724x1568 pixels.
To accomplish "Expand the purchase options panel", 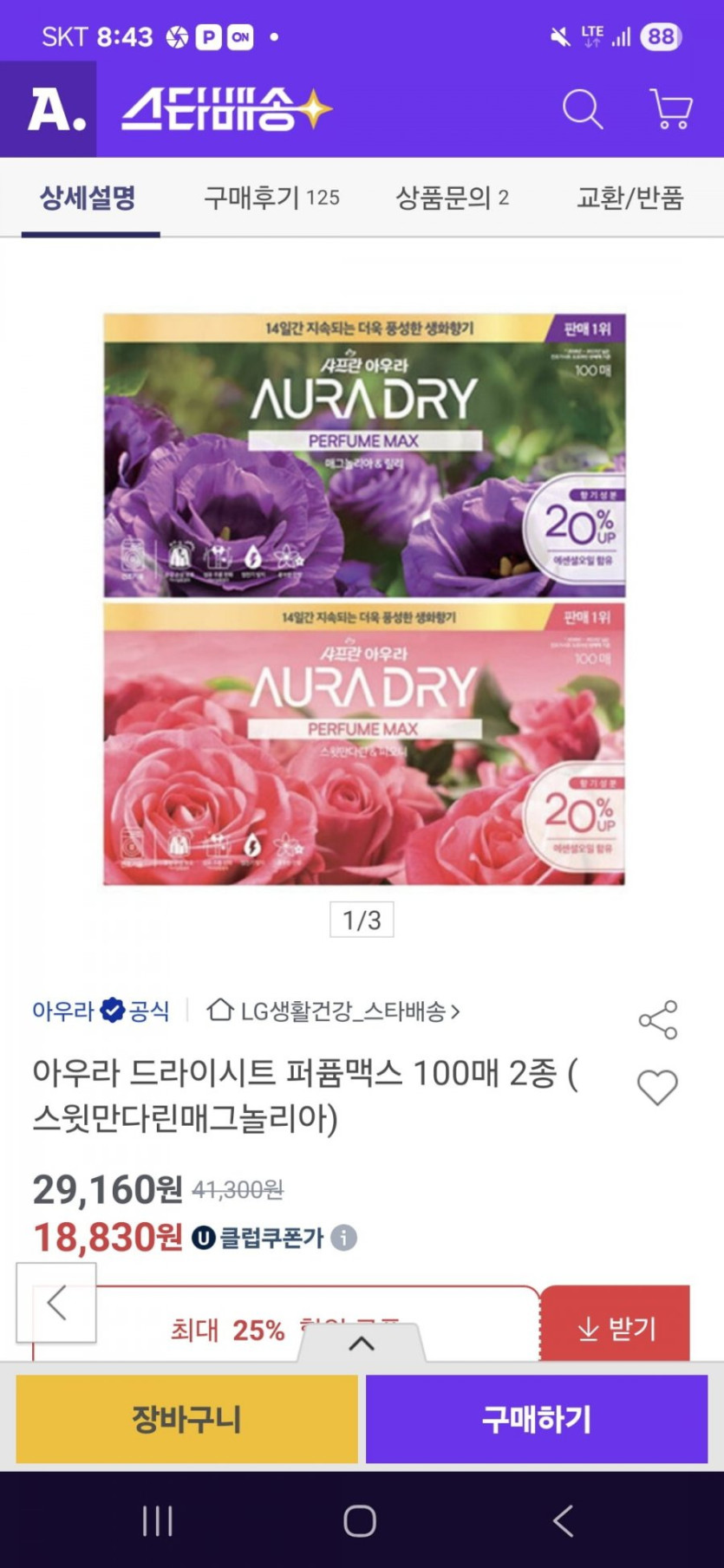I will pyautogui.click(x=362, y=1344).
